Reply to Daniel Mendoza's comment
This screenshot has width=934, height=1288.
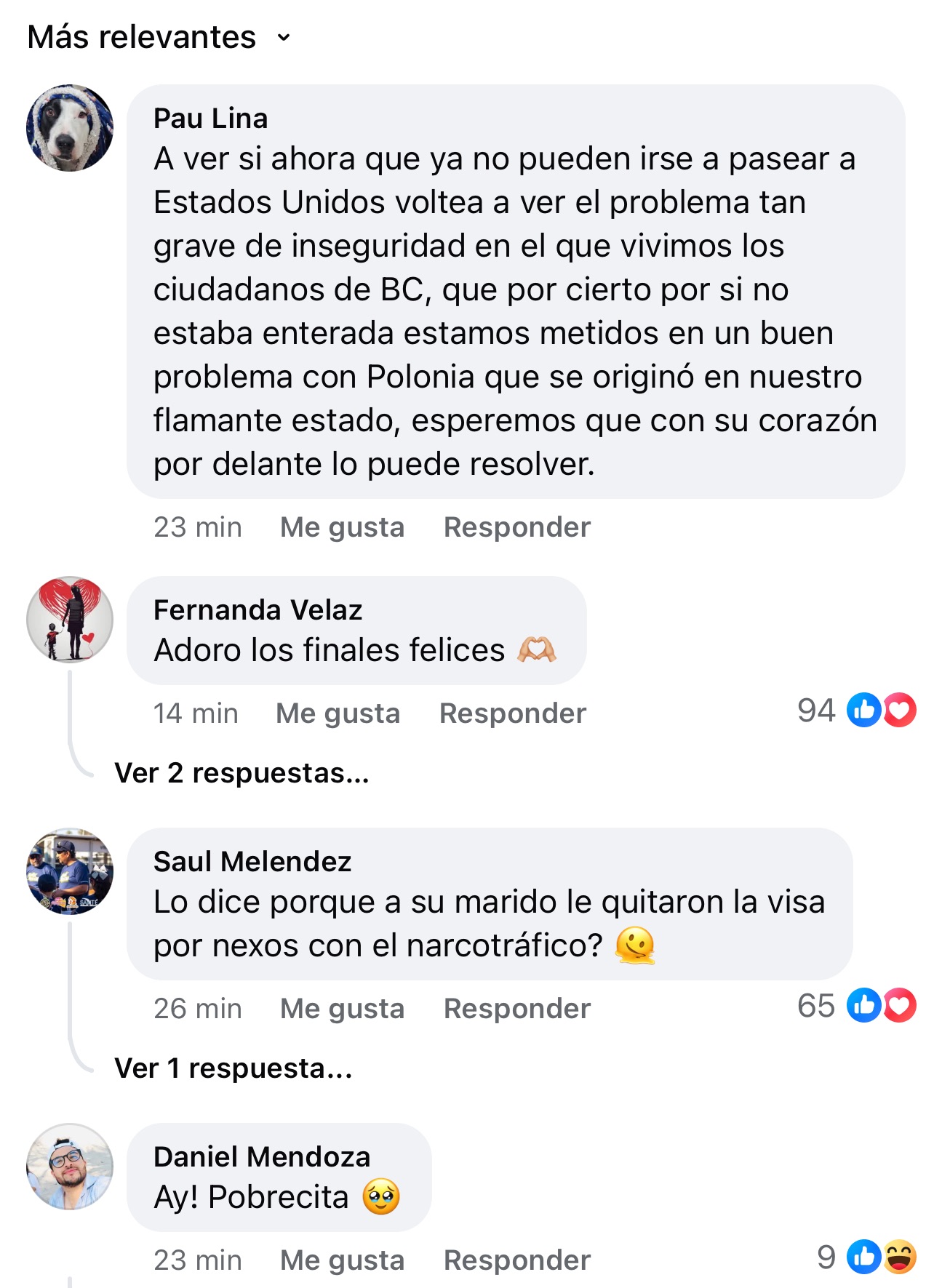coord(516,1260)
